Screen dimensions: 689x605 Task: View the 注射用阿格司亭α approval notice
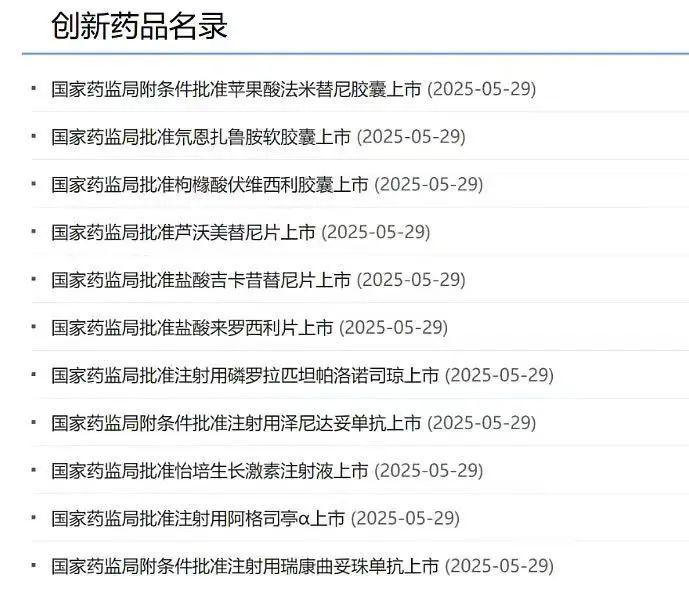tap(198, 519)
